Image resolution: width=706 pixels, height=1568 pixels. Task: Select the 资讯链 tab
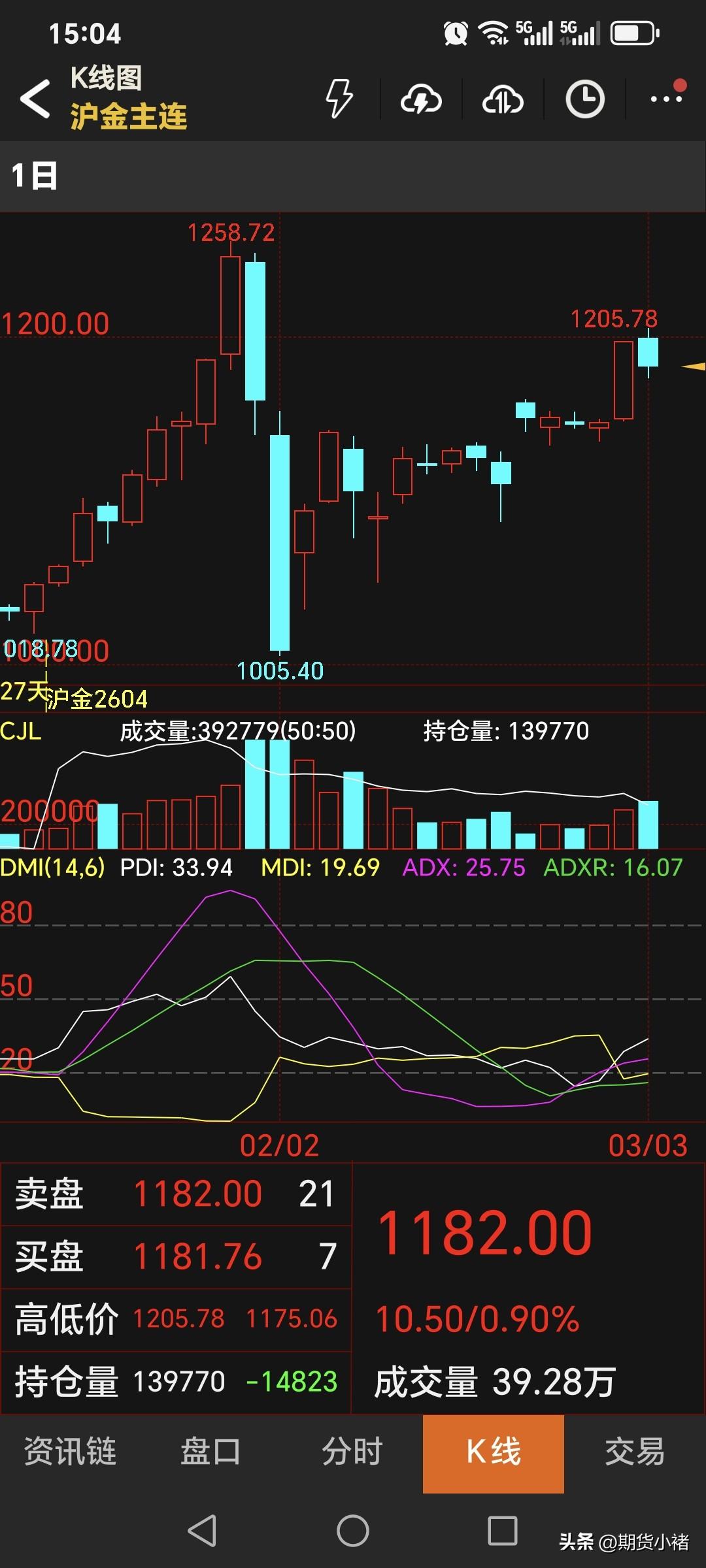point(69,1450)
